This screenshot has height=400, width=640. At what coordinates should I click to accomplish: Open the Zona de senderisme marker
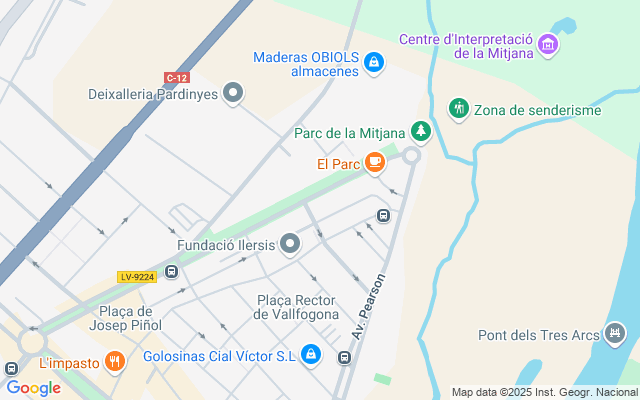click(x=458, y=108)
